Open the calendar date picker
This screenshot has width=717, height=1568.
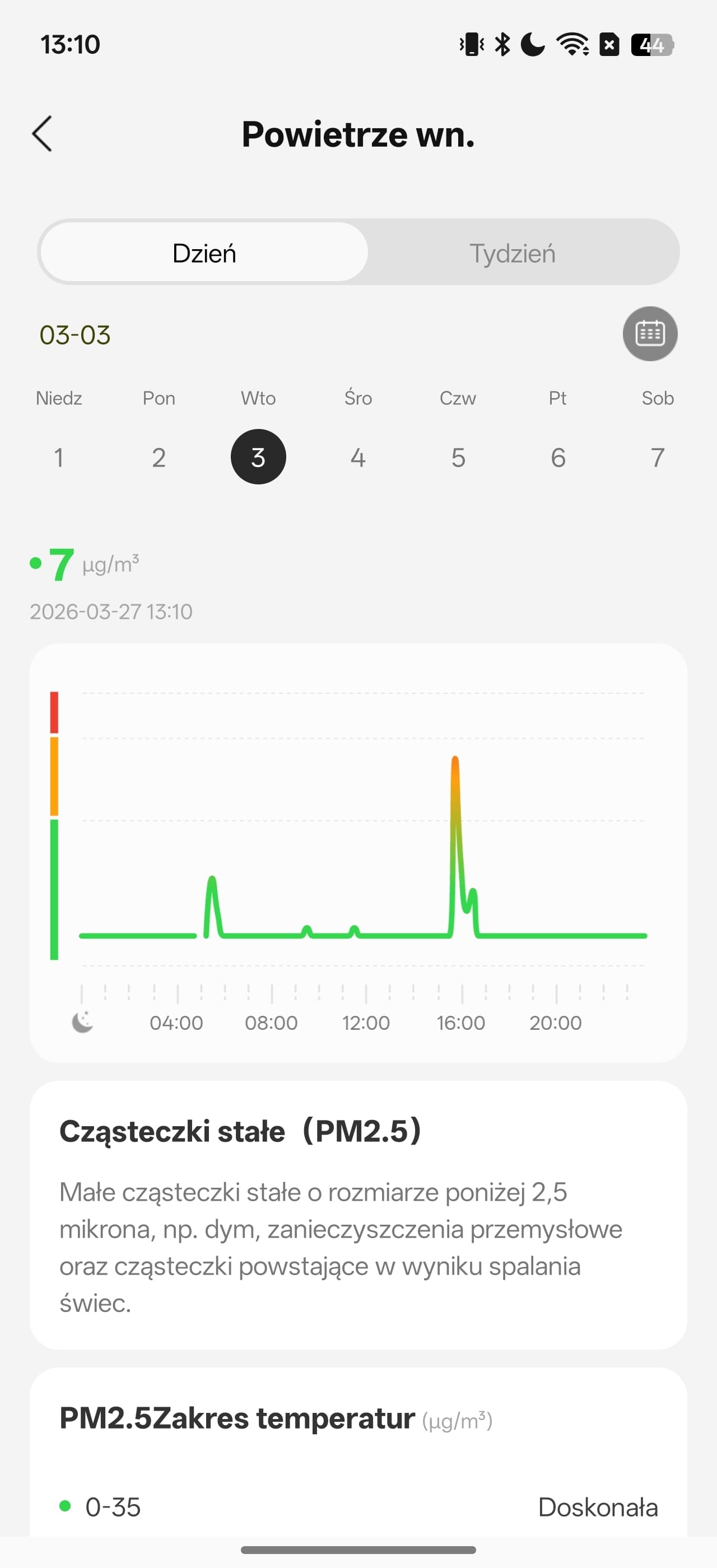tap(649, 334)
